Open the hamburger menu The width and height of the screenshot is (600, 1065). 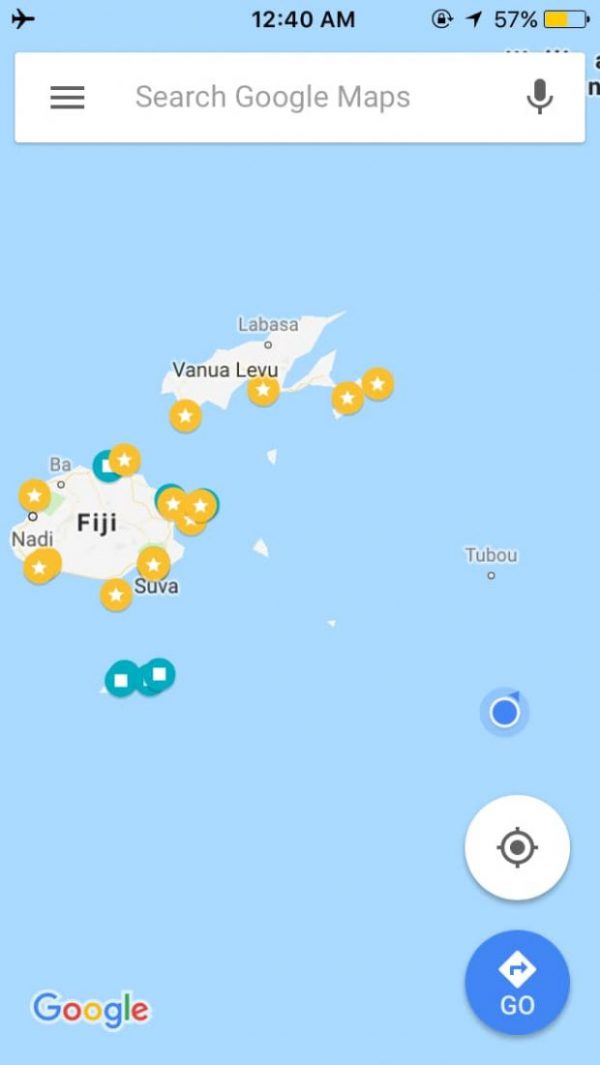pos(67,98)
